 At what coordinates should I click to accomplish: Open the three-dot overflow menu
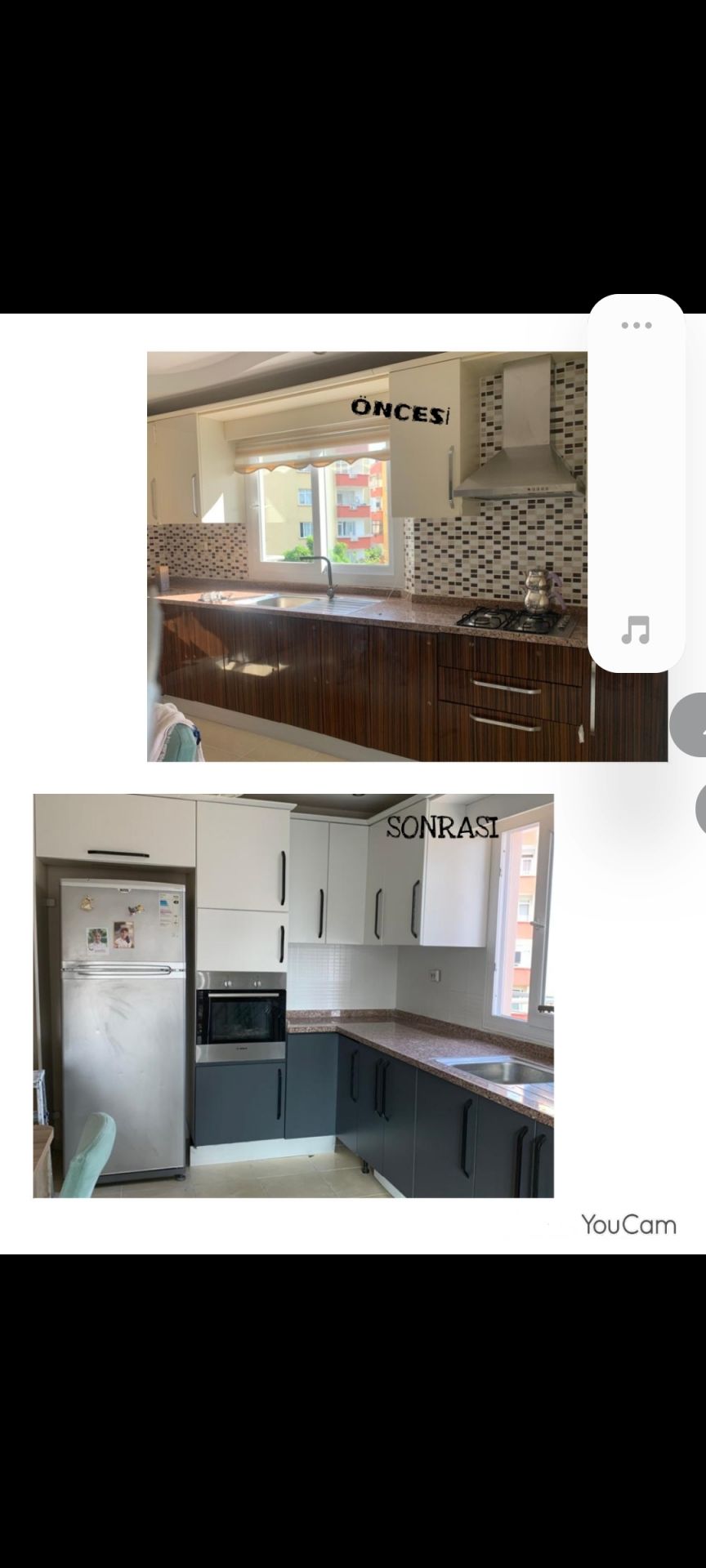click(x=636, y=325)
